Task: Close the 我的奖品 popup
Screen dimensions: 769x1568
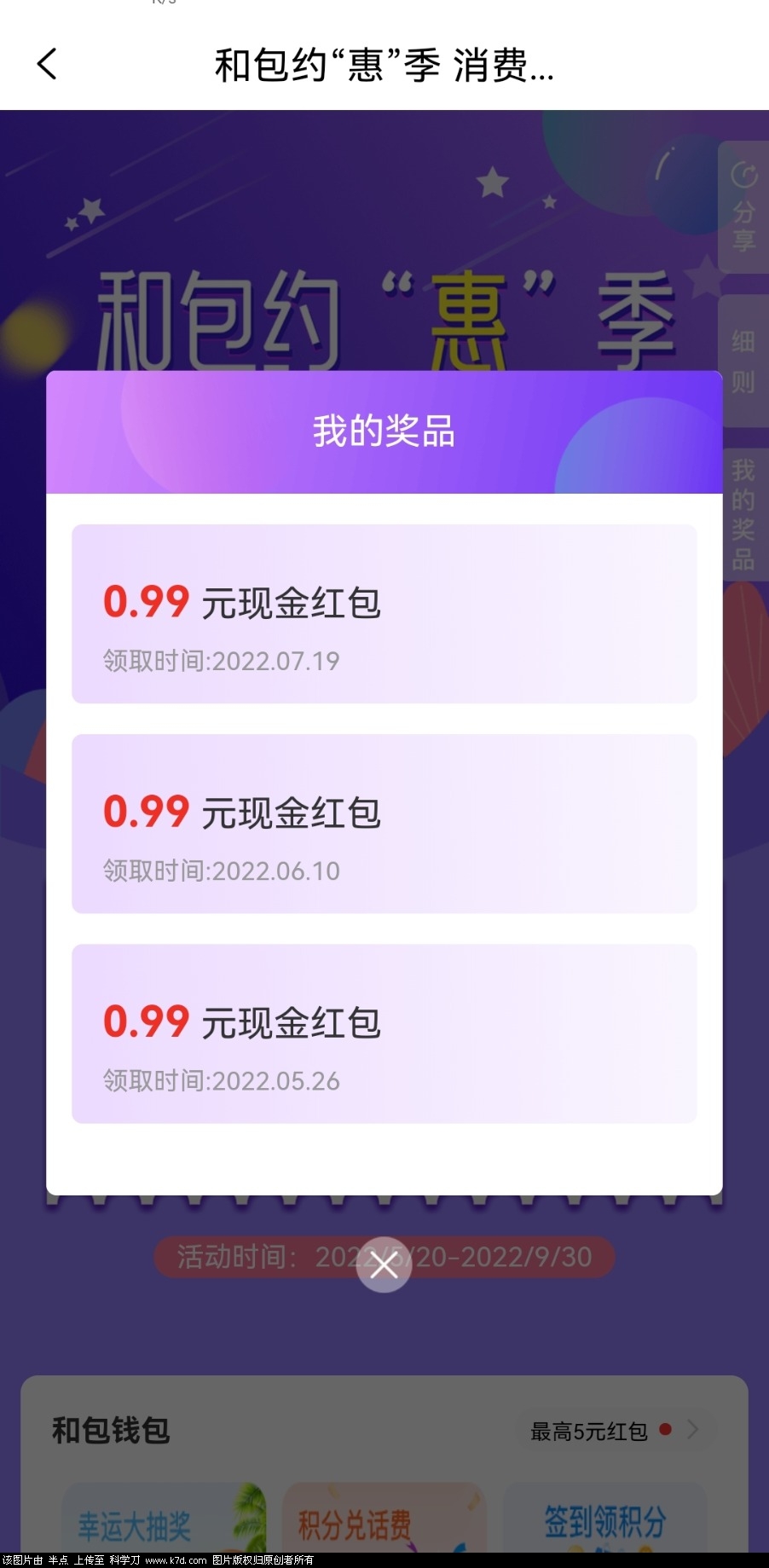Action: pos(384,1264)
